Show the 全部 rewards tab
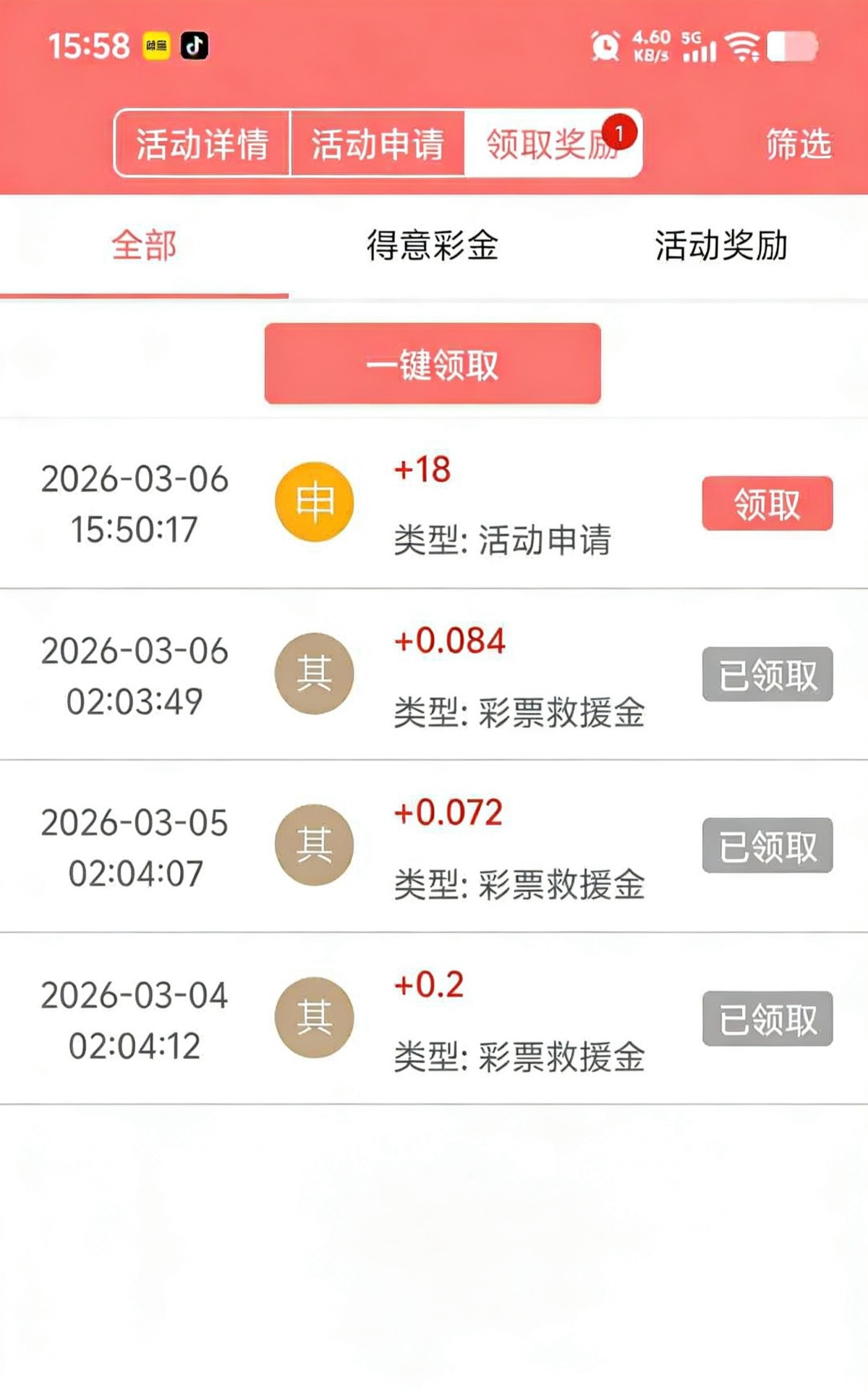The height and width of the screenshot is (1391, 868). [144, 245]
